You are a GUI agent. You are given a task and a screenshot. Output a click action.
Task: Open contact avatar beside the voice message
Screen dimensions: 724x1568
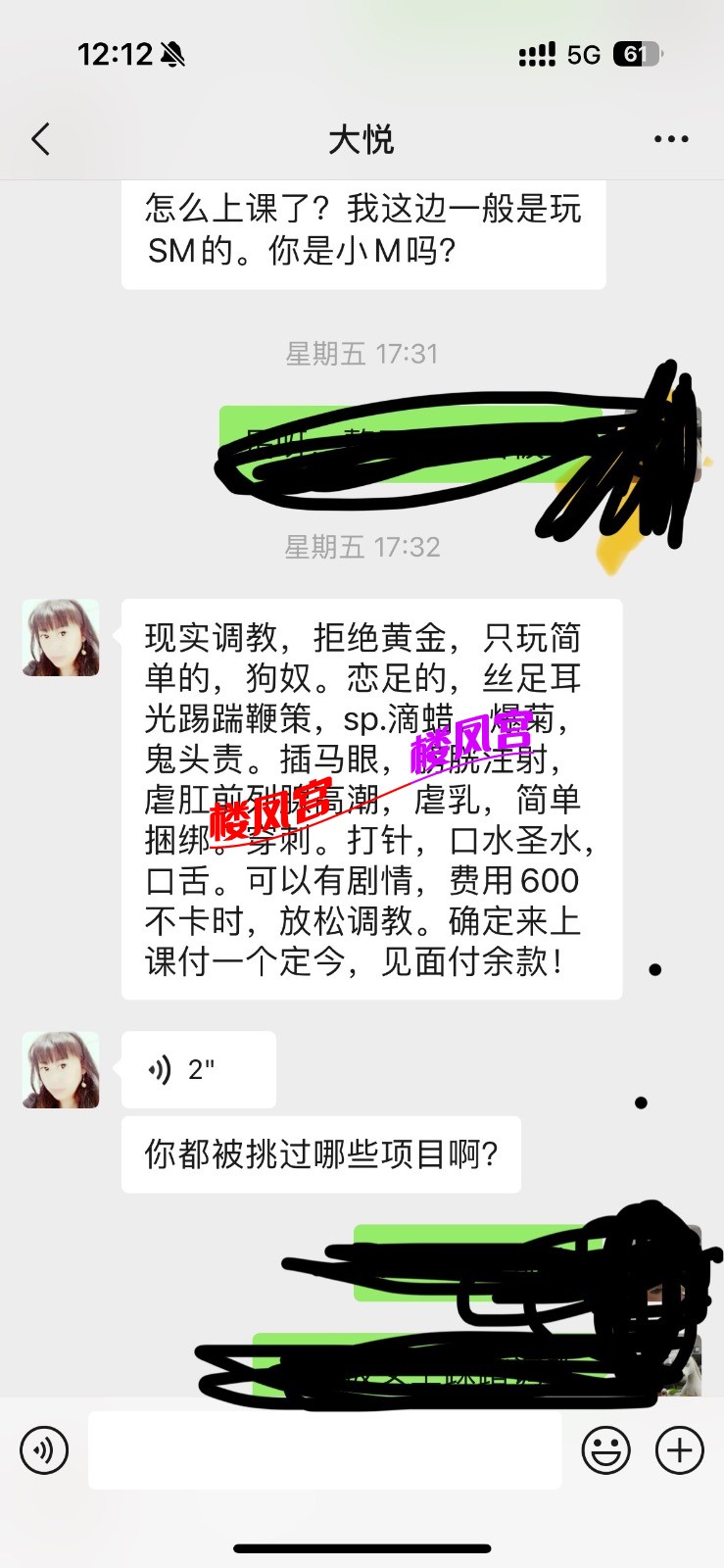point(61,1069)
